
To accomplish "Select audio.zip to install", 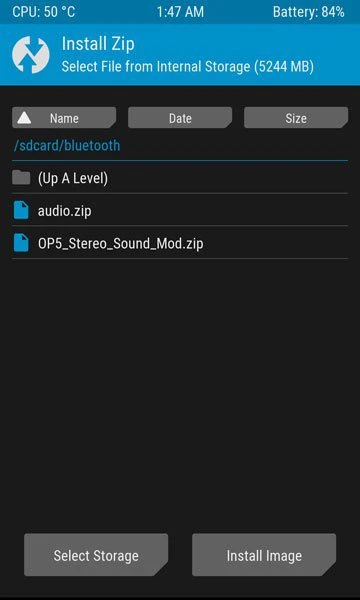I will 180,210.
